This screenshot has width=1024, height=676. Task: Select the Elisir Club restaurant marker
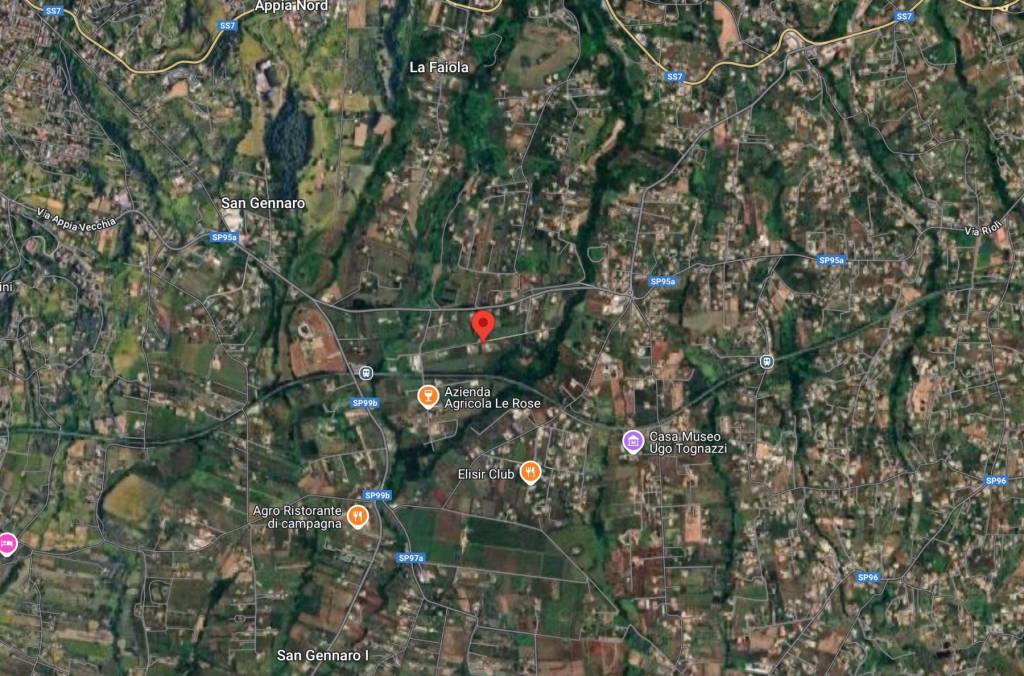pos(531,472)
